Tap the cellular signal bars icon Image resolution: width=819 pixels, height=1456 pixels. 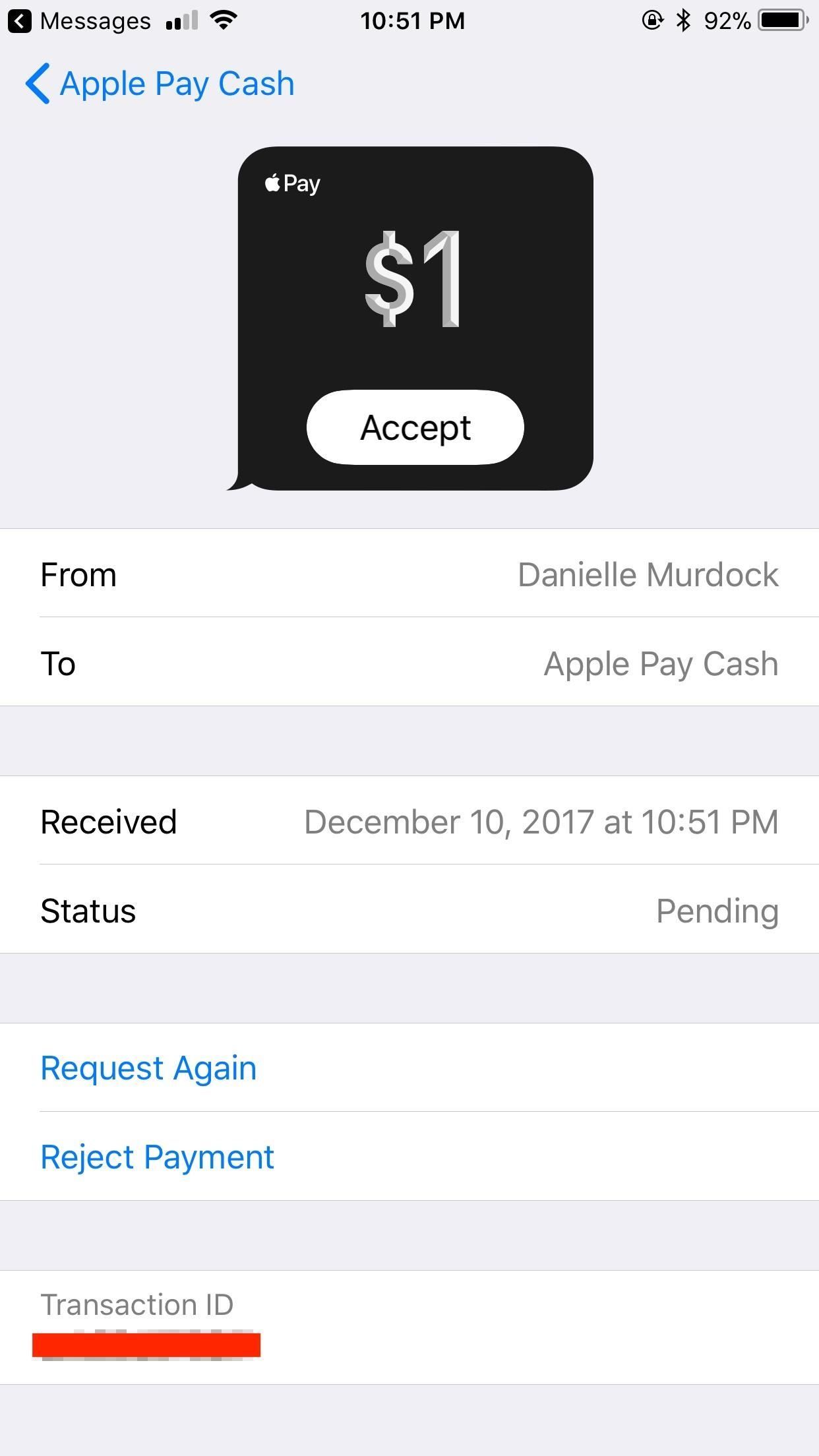tap(183, 20)
